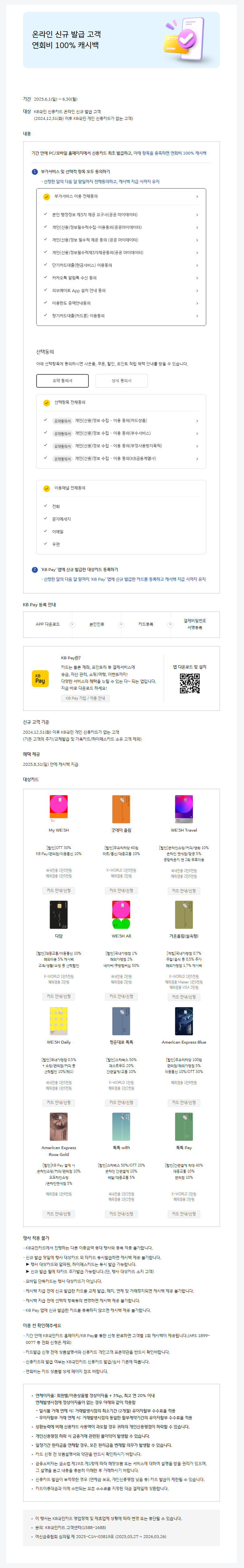
Task: Open 카드 안내/신청 for American Express Blue
Action: click(184, 1102)
